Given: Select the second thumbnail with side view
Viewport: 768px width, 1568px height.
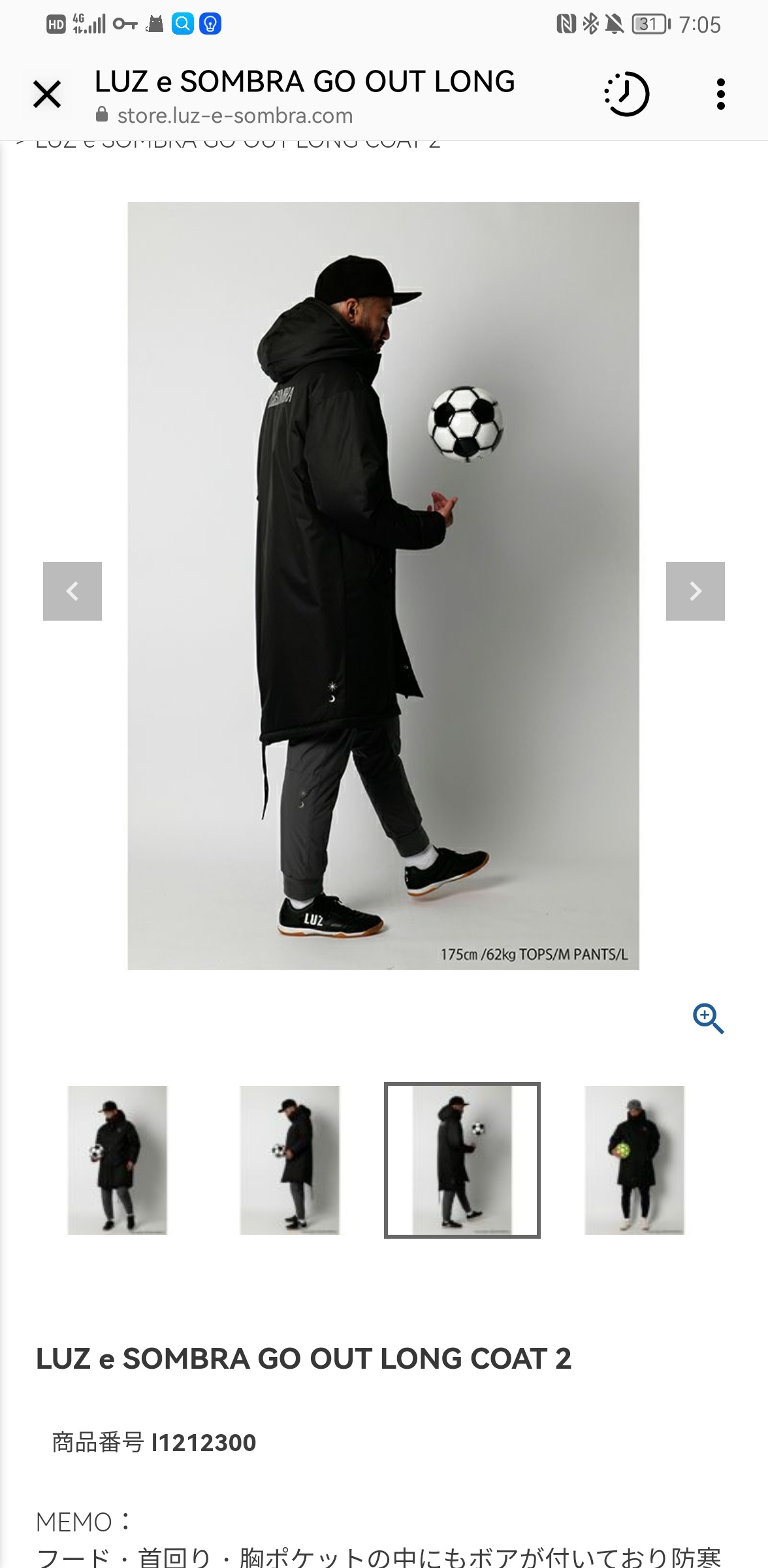Looking at the screenshot, I should point(290,1160).
